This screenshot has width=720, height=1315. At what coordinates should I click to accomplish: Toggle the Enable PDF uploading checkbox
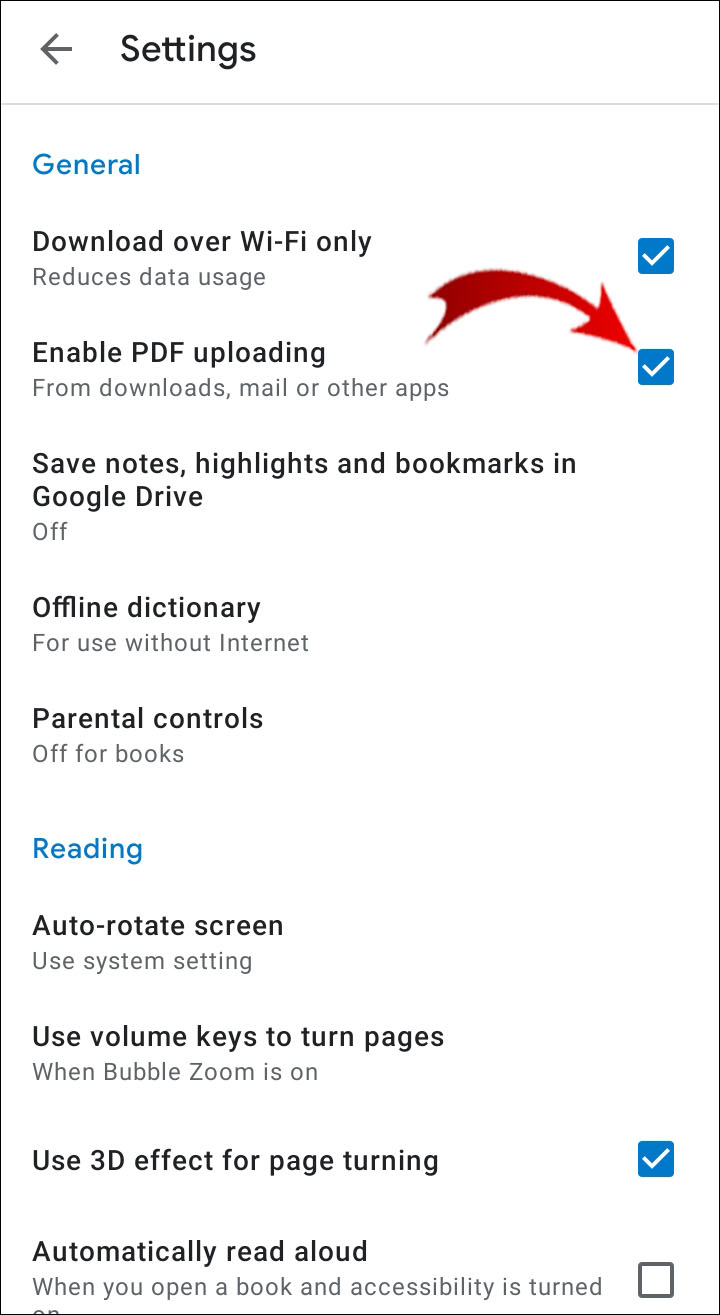(x=656, y=367)
